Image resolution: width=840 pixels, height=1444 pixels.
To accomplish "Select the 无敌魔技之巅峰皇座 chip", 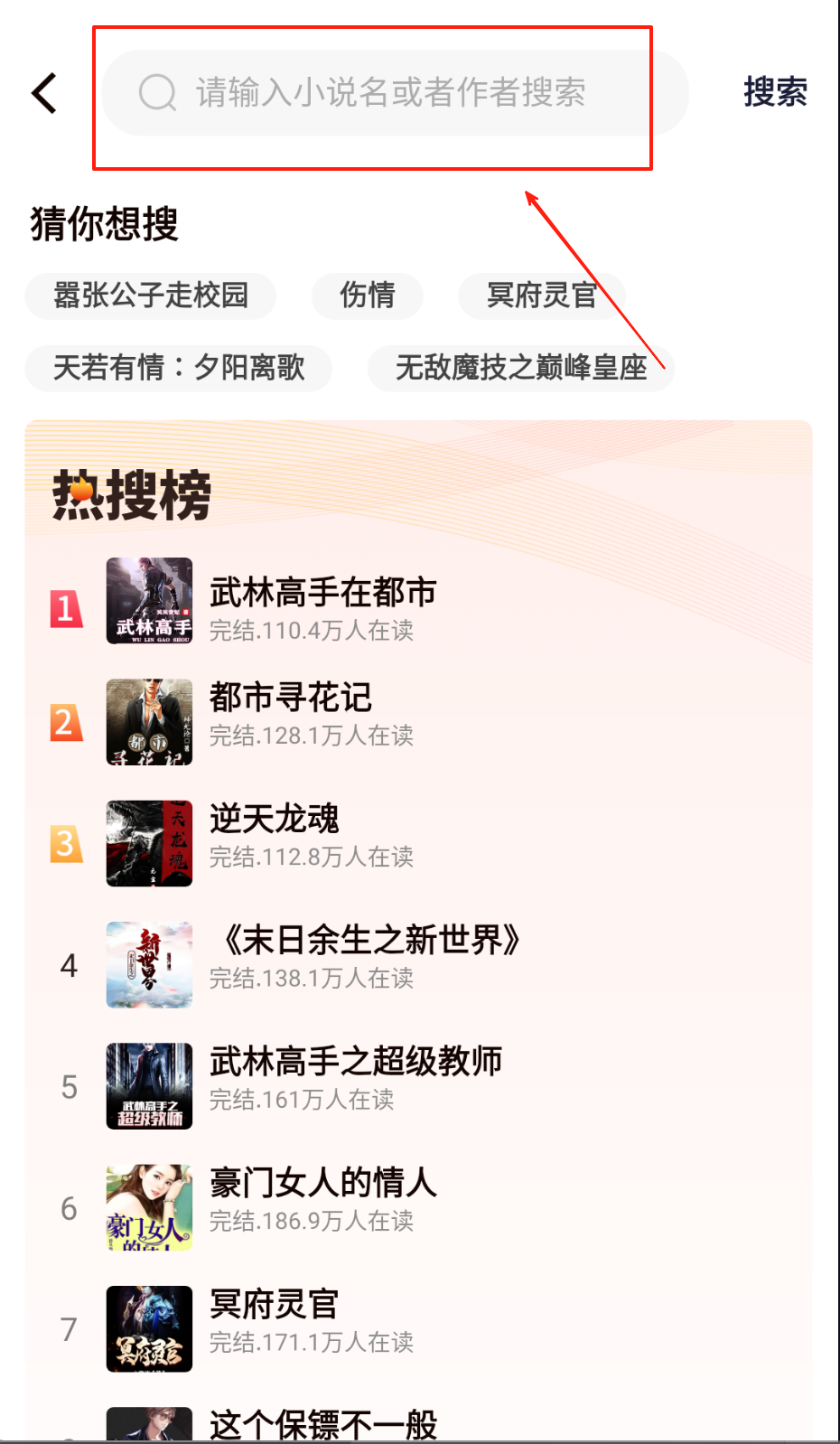I will coord(520,368).
